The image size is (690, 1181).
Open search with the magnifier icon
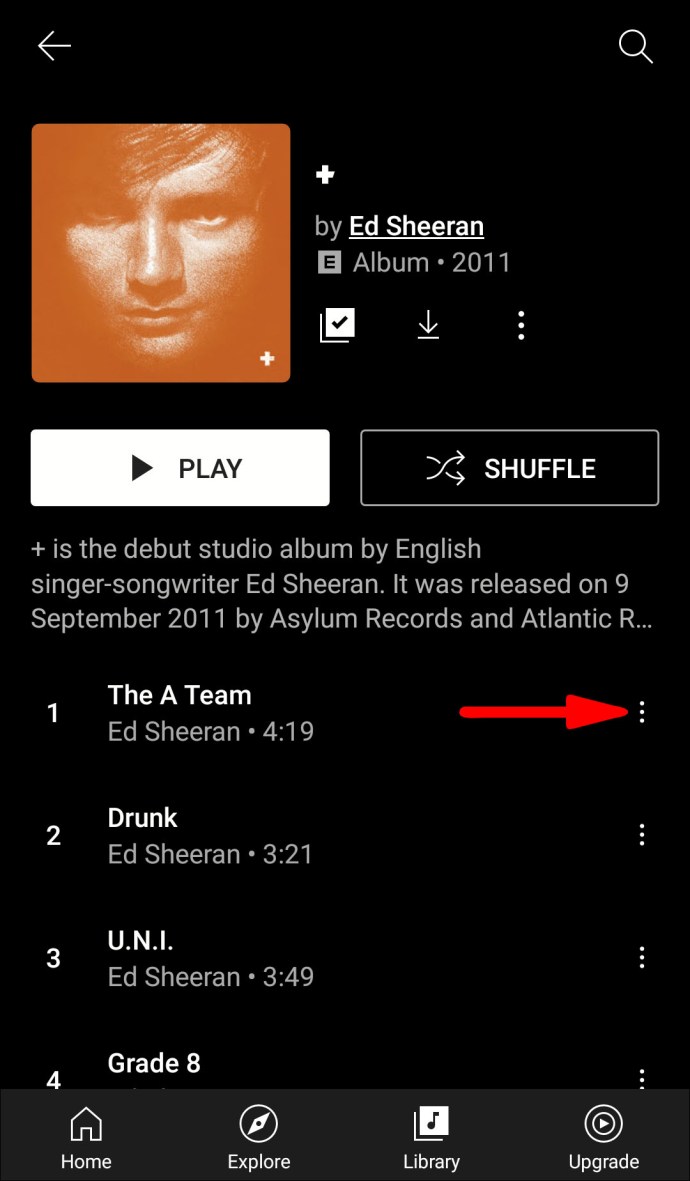click(x=635, y=47)
